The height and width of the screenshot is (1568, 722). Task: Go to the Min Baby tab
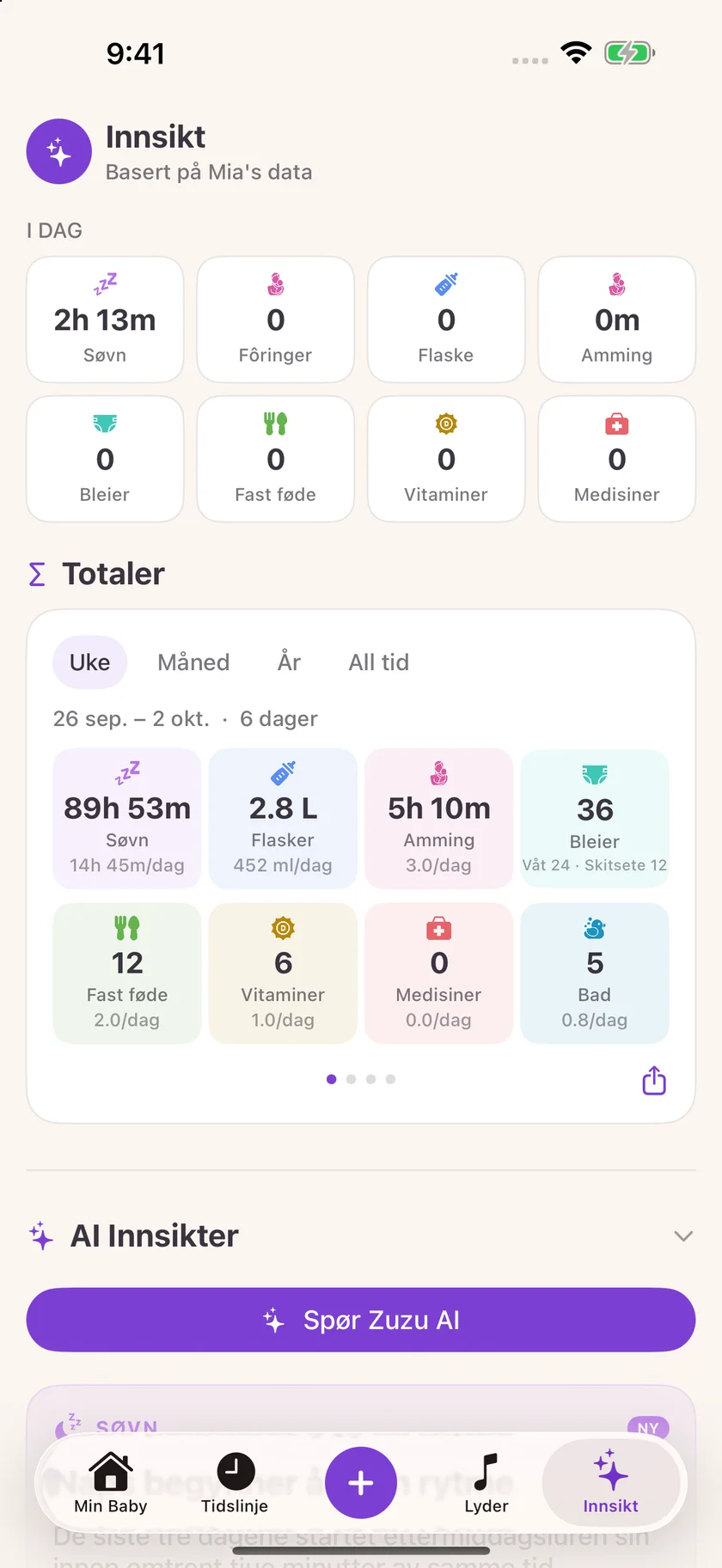(x=111, y=1483)
